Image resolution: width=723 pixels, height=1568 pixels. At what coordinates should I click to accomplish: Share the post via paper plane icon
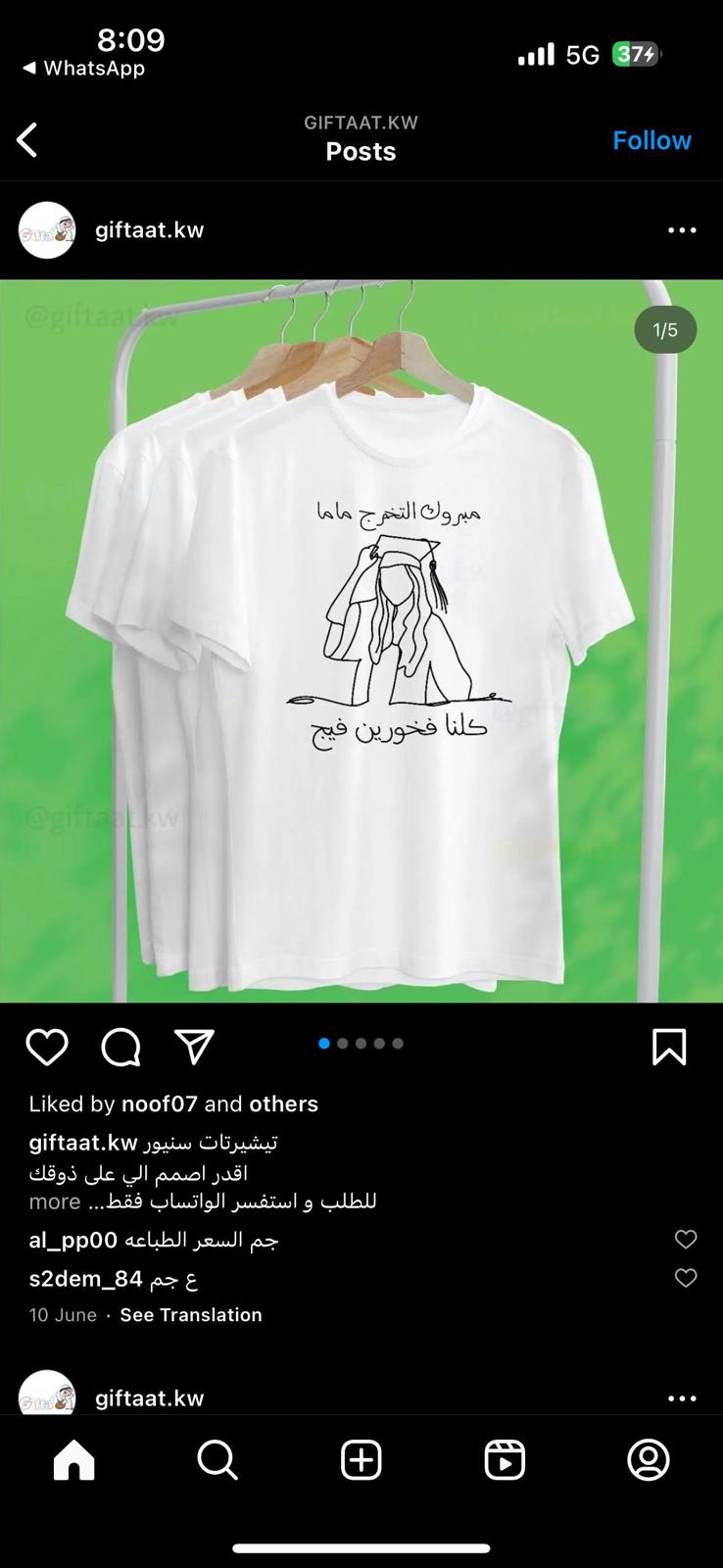pos(194,1047)
